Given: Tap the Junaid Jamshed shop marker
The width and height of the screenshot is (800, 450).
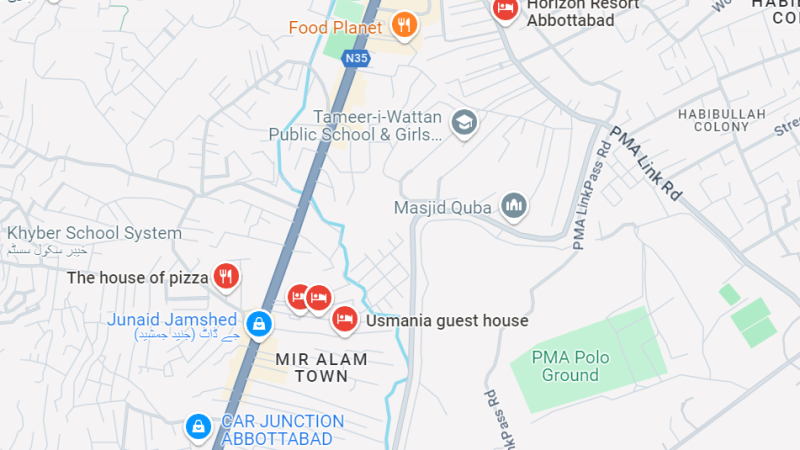Looking at the screenshot, I should [x=258, y=323].
